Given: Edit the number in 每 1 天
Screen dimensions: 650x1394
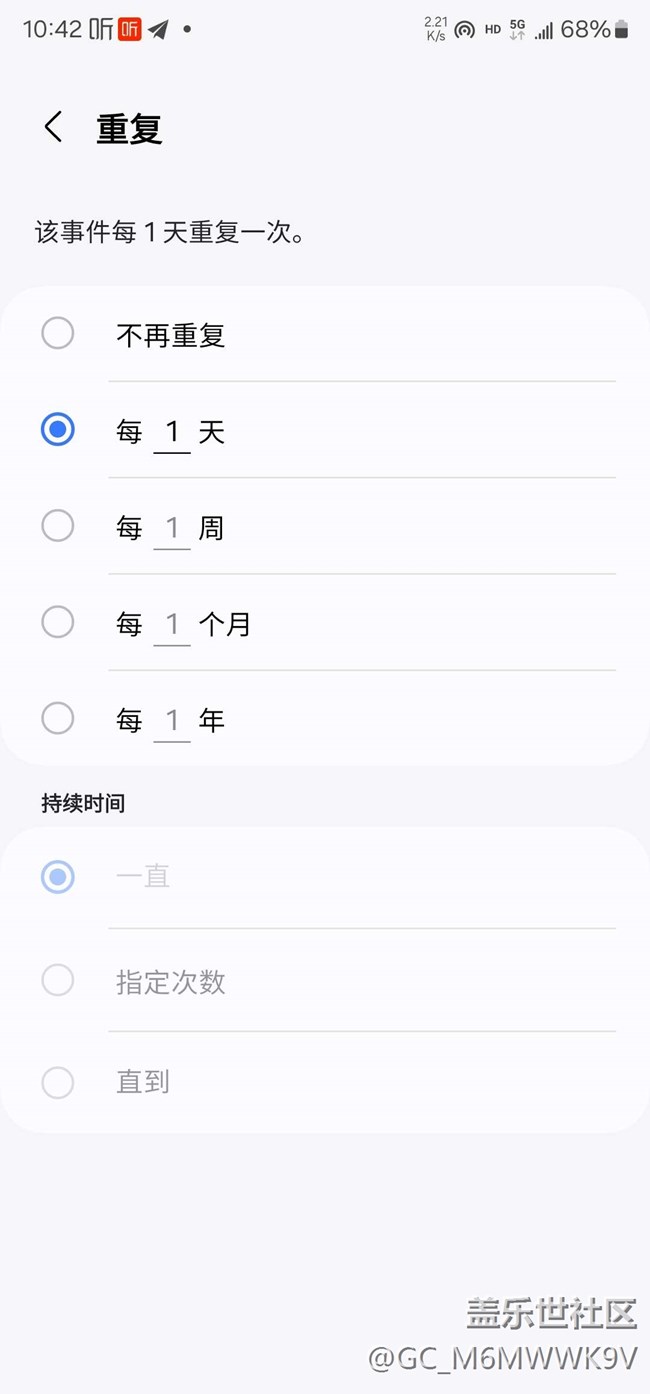Looking at the screenshot, I should pos(172,433).
